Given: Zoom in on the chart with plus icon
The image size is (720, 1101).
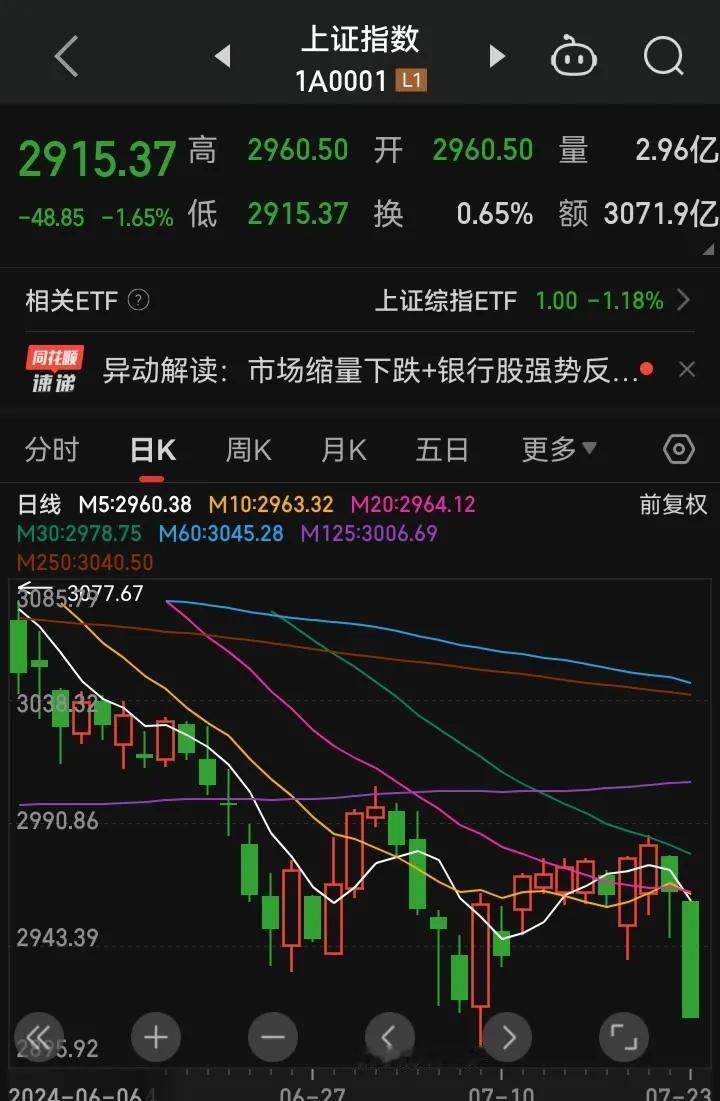Looking at the screenshot, I should [156, 1038].
